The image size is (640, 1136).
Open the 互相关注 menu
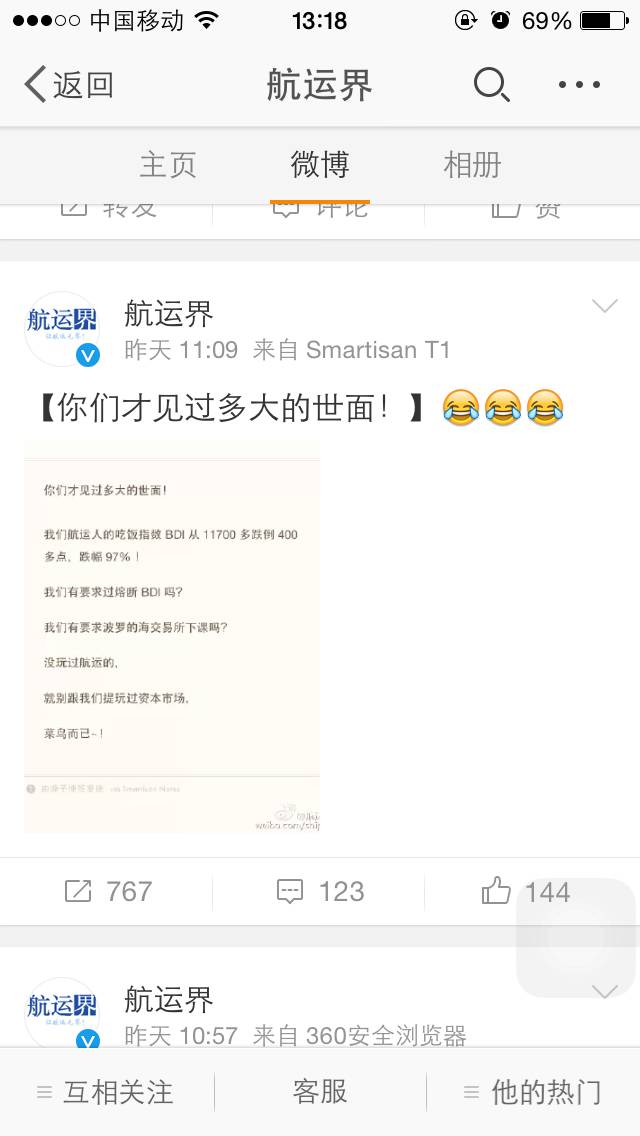point(106,1092)
